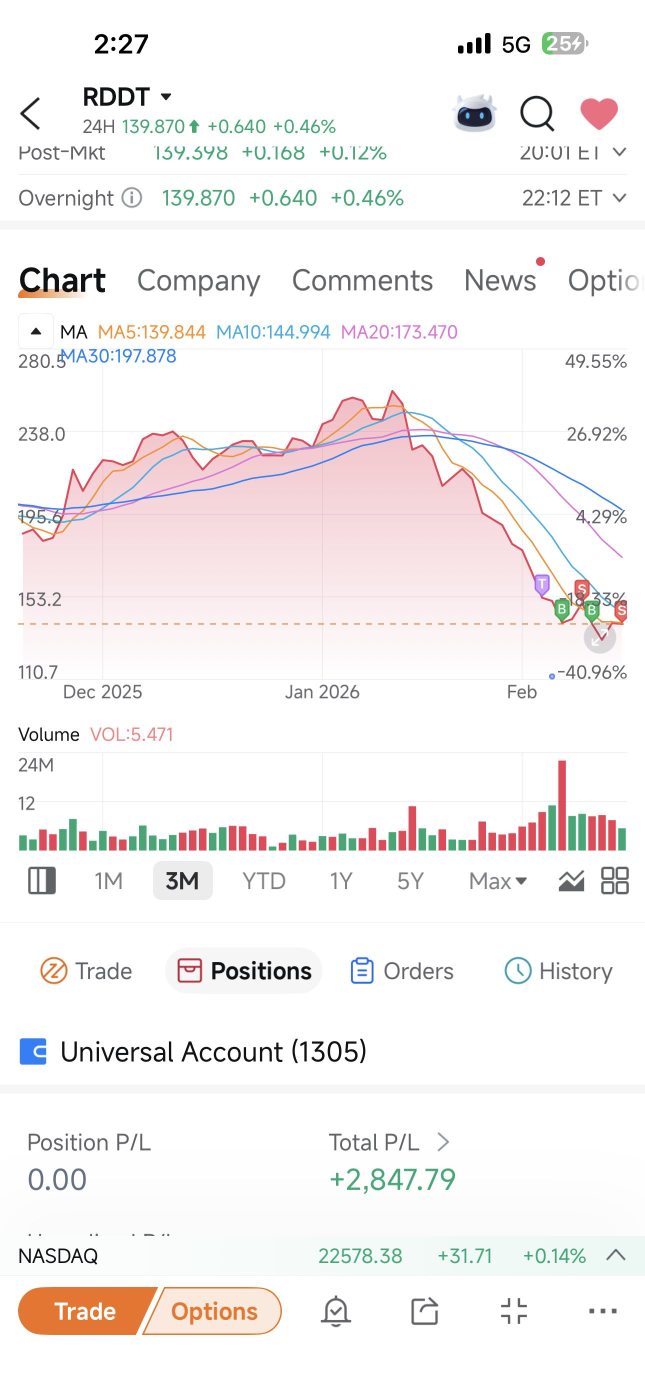645x1398 pixels.
Task: Go back using the top-left arrow
Action: [x=31, y=113]
